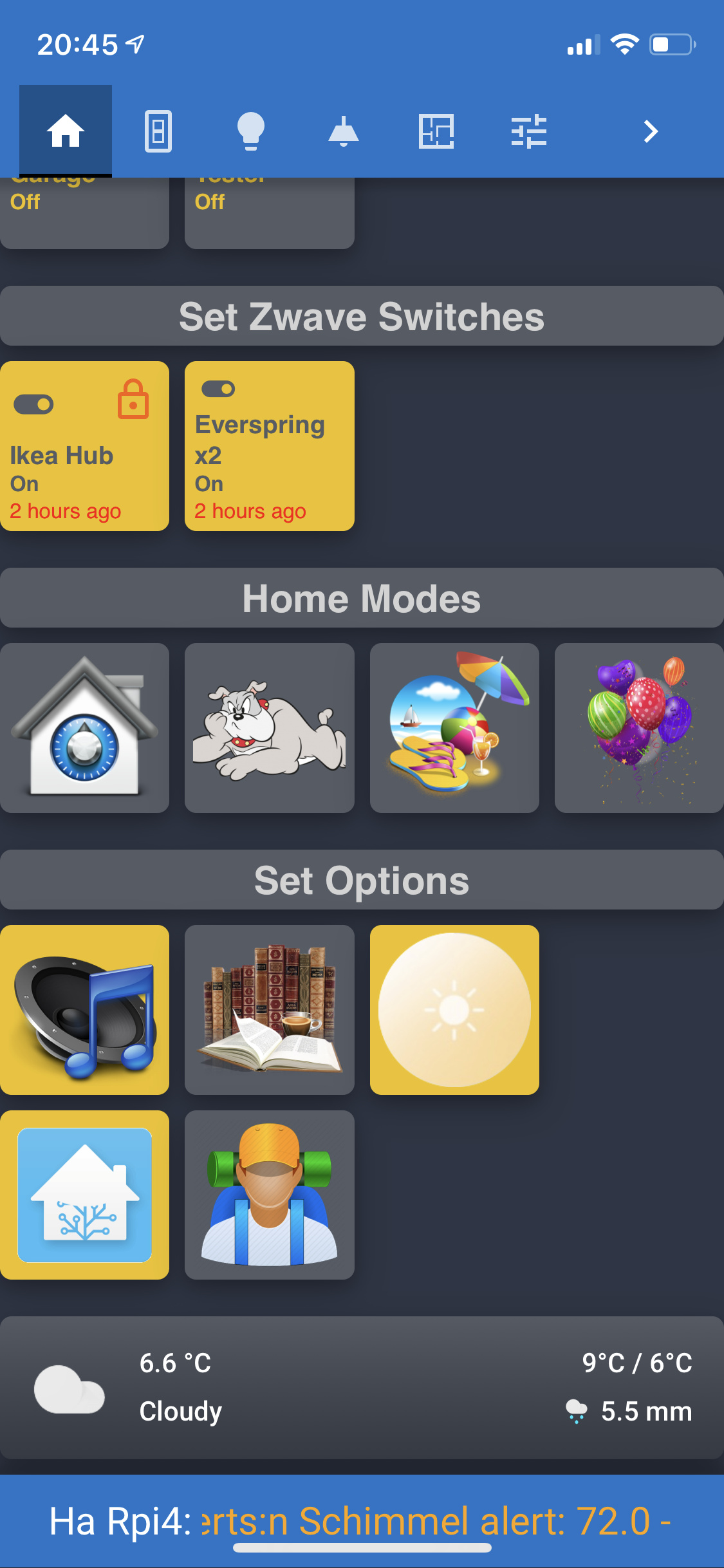Switch to the home tab
Viewport: 724px width, 1568px height.
click(66, 131)
